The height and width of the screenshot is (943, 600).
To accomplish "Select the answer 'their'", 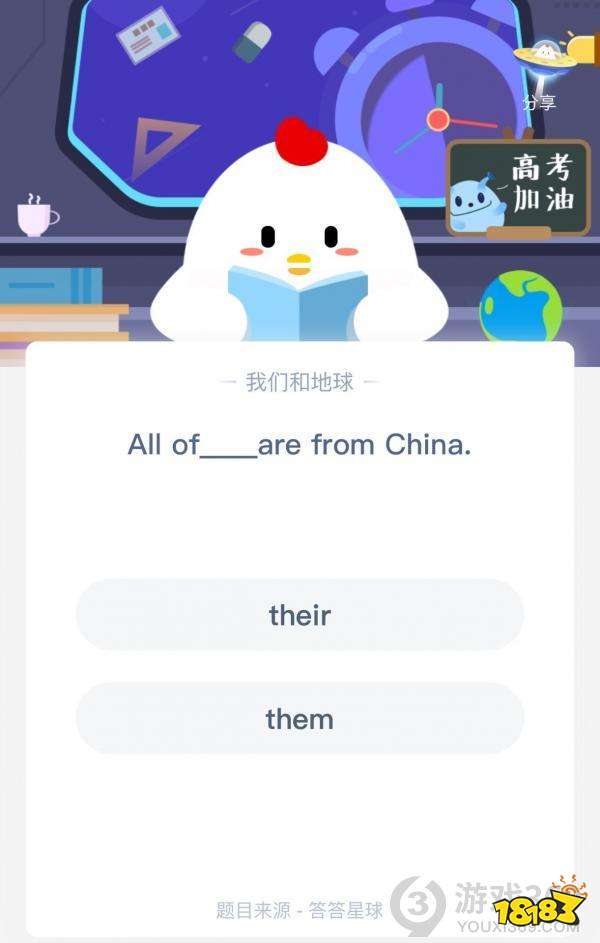I will pyautogui.click(x=300, y=615).
